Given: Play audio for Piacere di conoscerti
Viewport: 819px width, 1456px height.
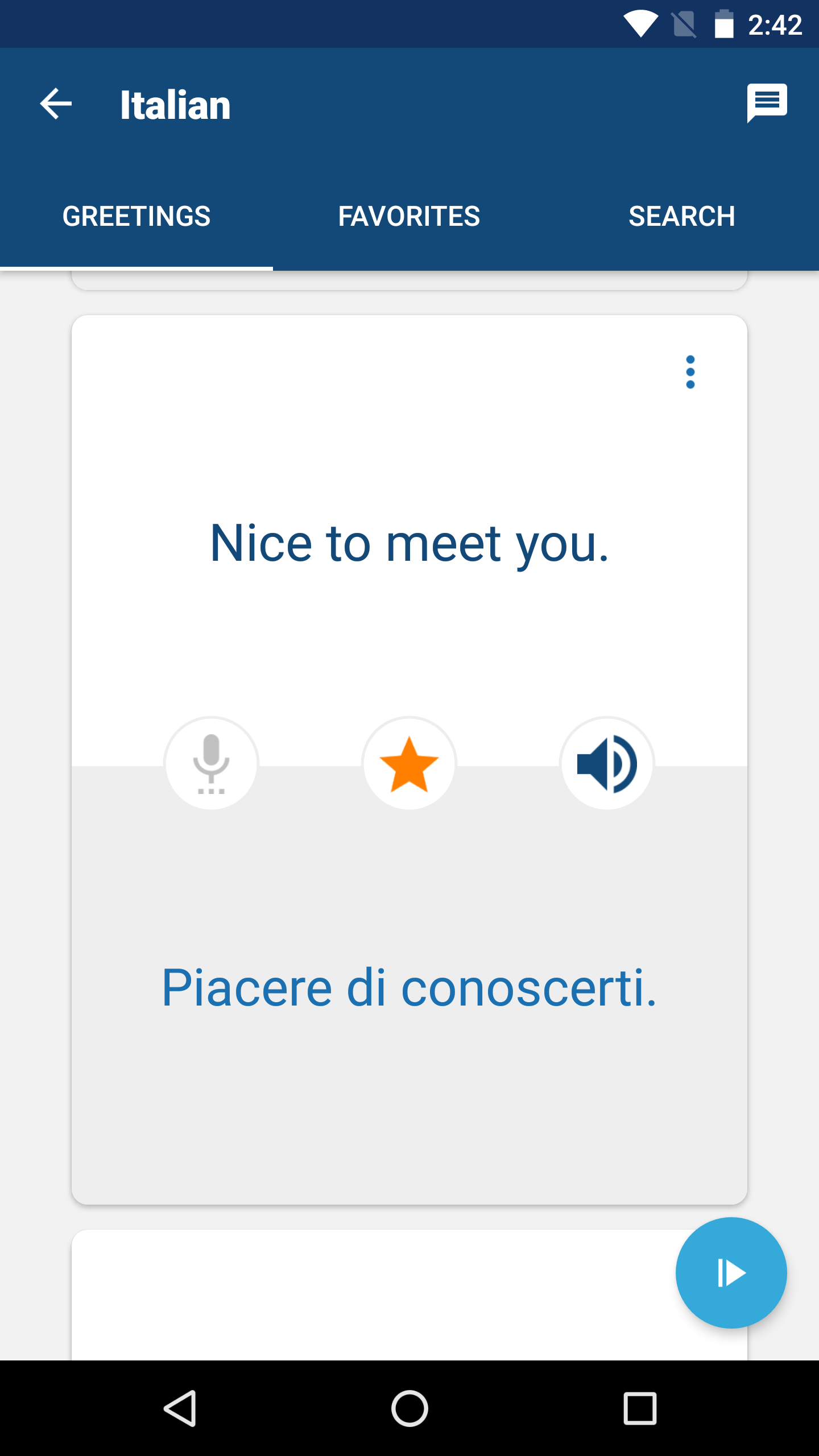Looking at the screenshot, I should point(607,763).
